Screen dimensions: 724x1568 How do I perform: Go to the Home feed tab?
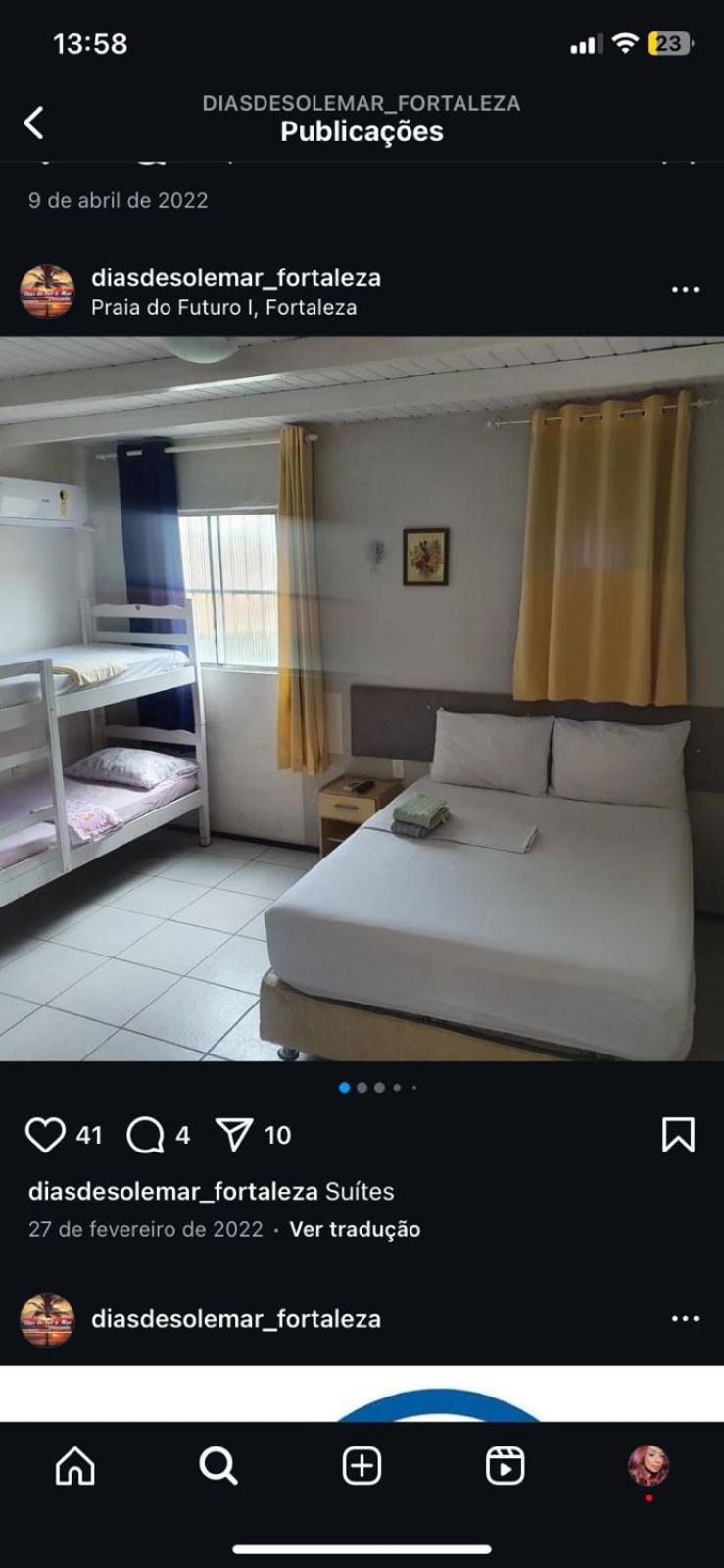(75, 1466)
